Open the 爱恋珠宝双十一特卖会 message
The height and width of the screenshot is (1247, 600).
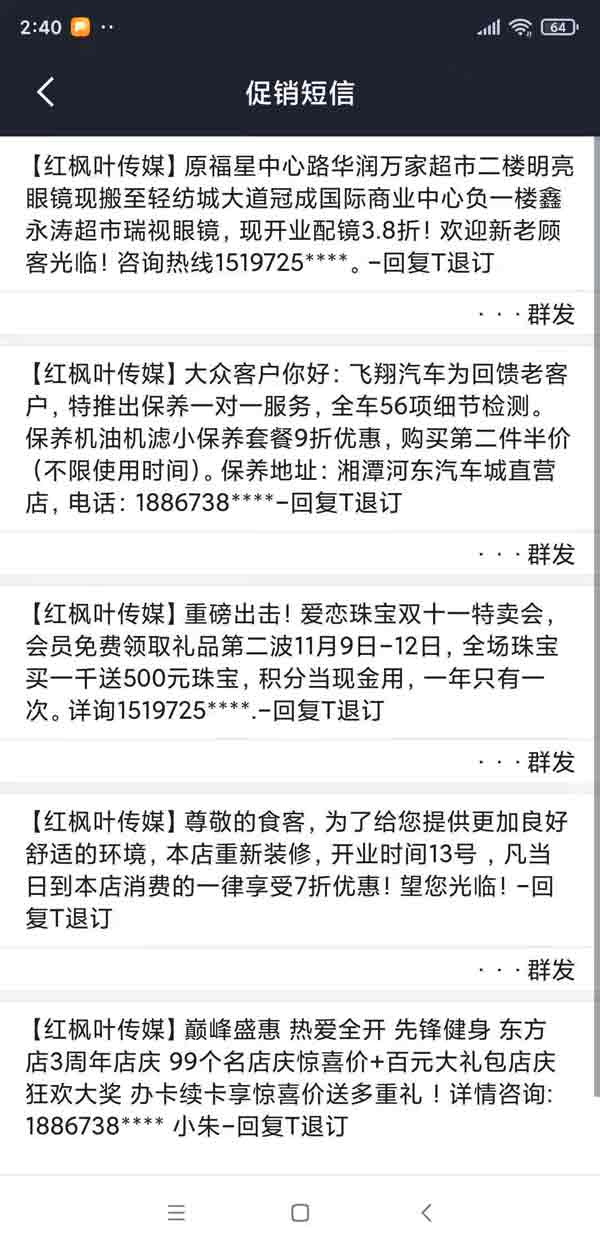(x=300, y=662)
